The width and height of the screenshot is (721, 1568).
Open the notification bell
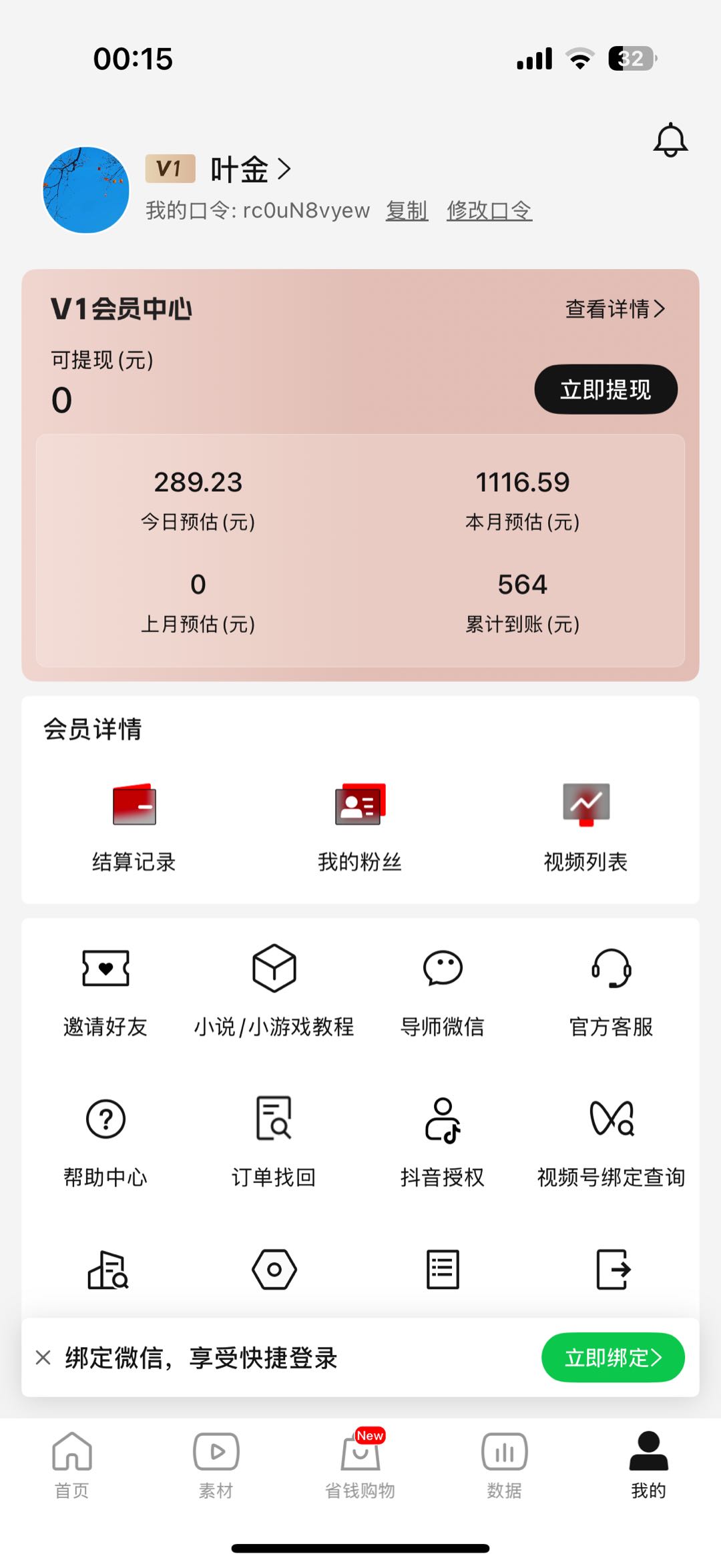[670, 140]
